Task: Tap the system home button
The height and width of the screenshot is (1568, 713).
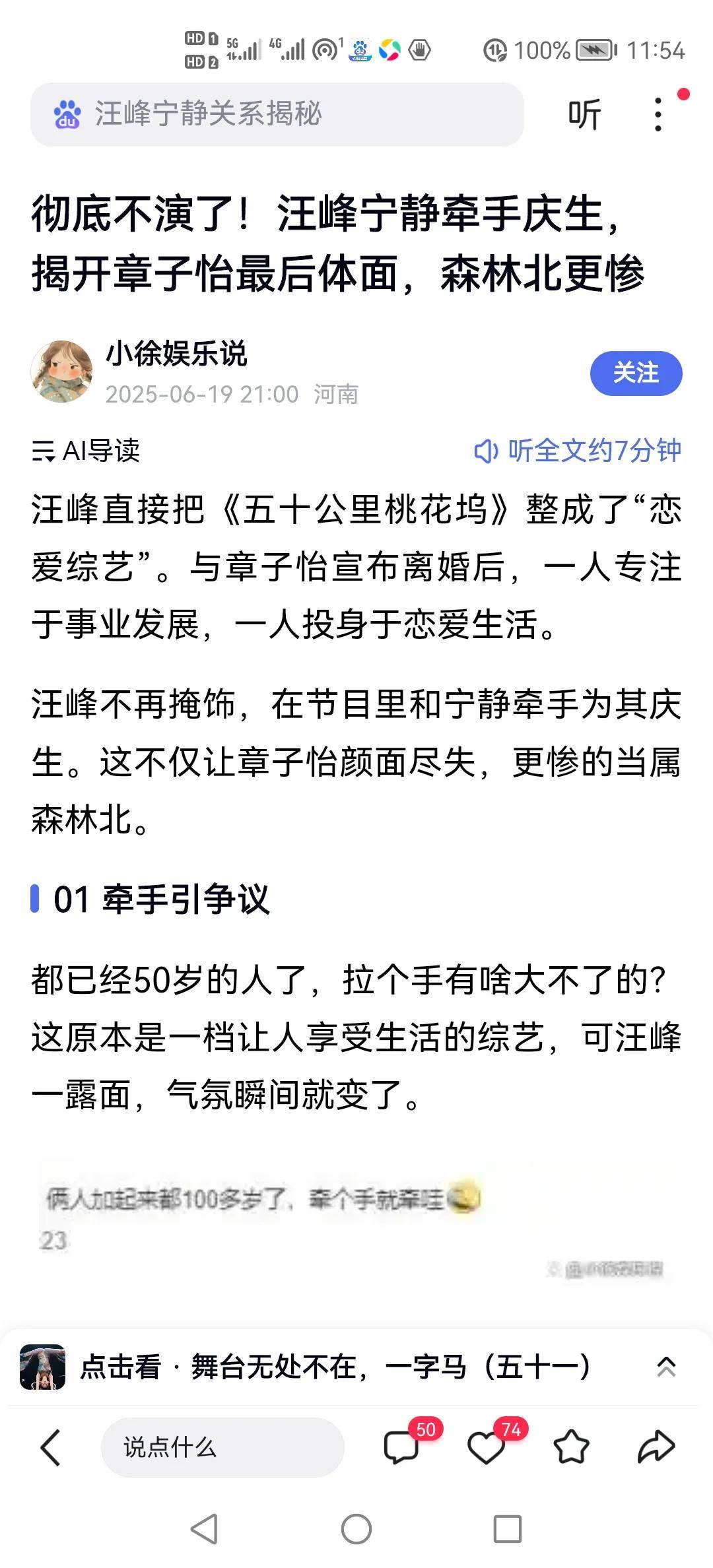Action: [356, 1529]
